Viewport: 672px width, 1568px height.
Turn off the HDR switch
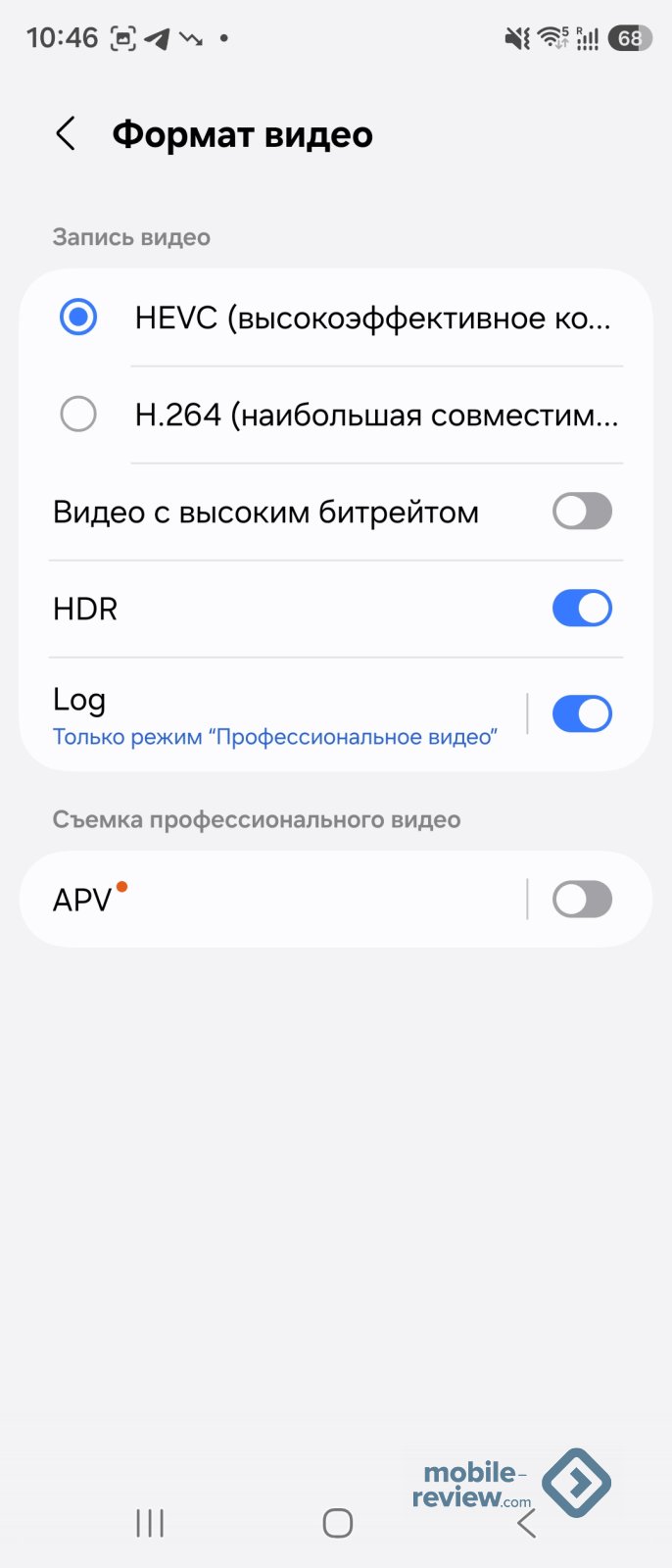click(x=582, y=609)
